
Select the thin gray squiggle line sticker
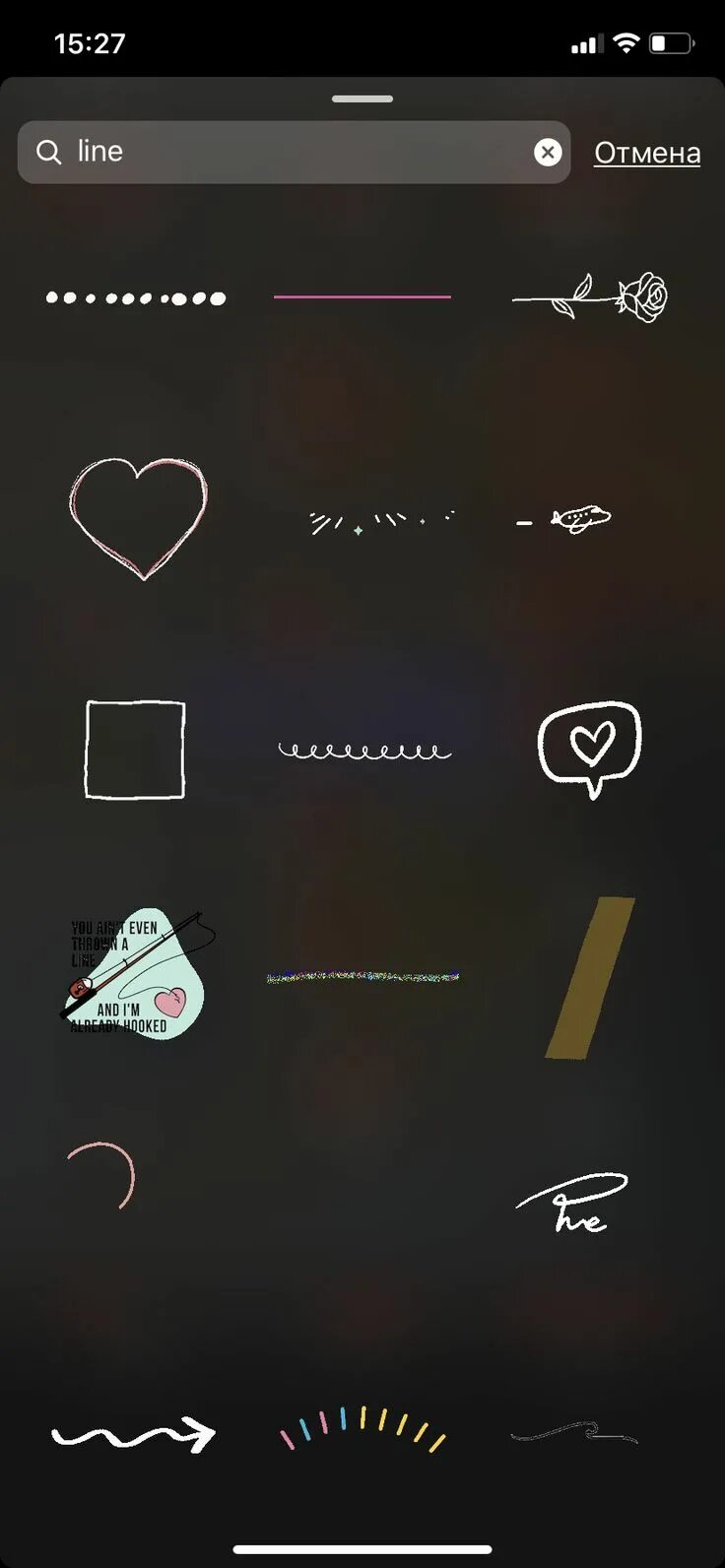click(x=574, y=1433)
